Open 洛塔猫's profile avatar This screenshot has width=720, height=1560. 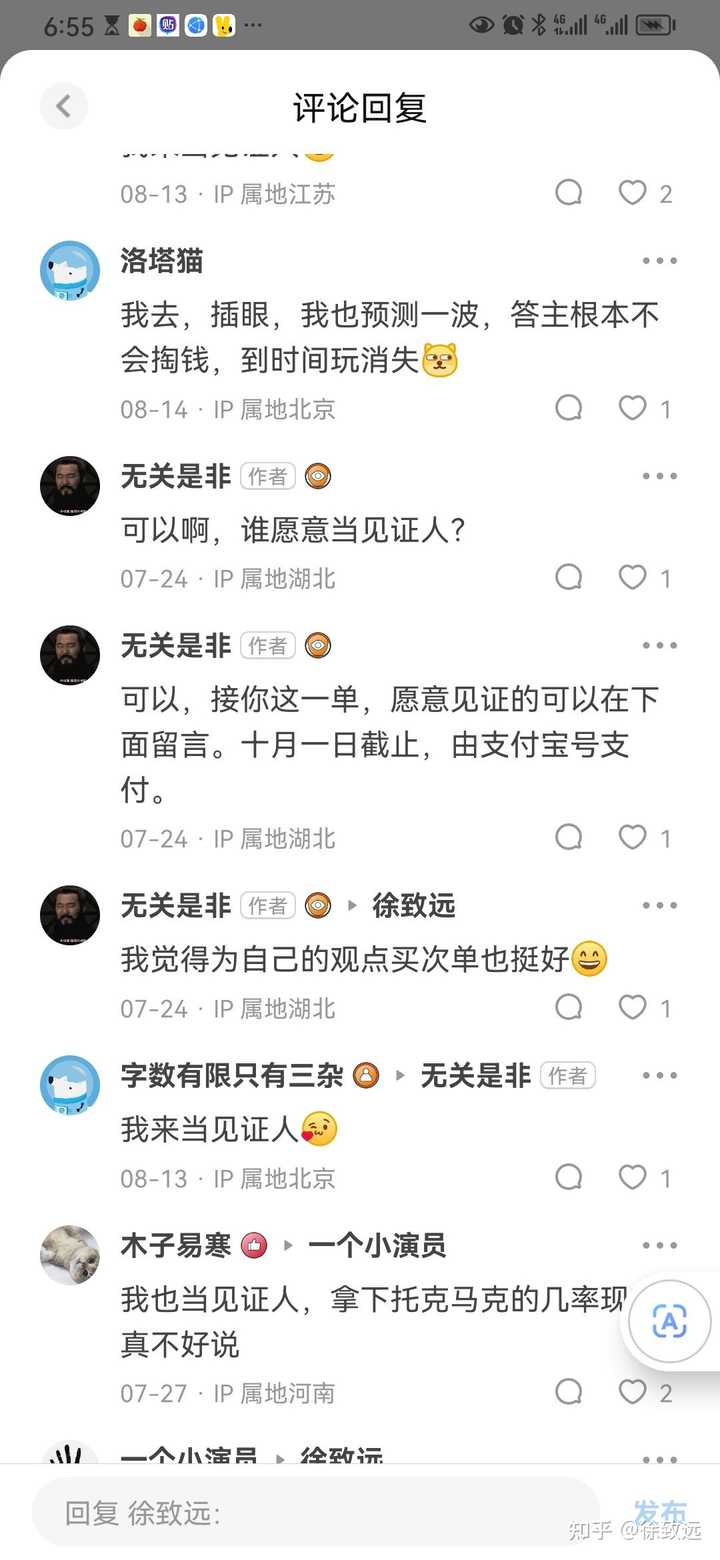pyautogui.click(x=70, y=270)
